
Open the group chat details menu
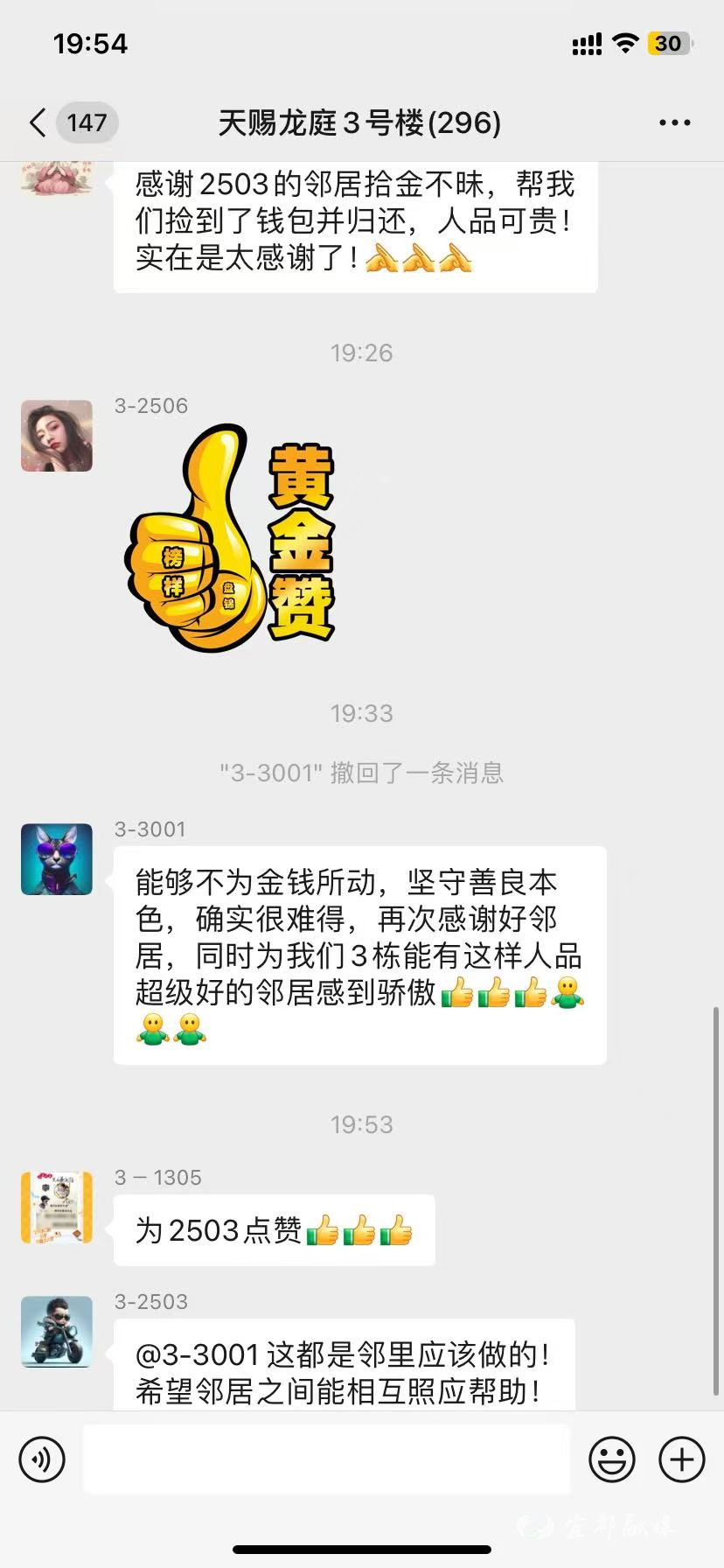point(674,122)
